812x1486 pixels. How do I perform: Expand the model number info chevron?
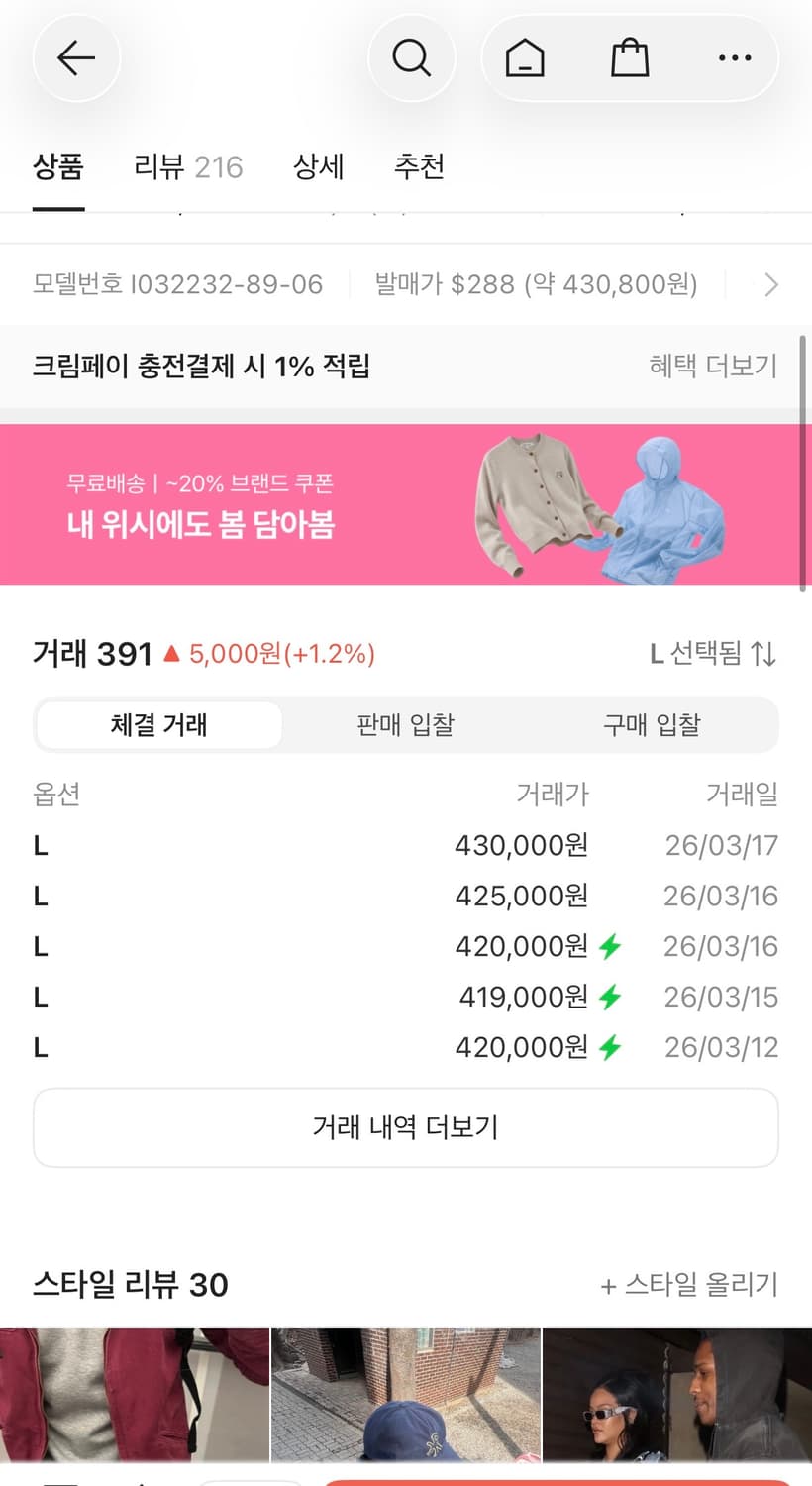coord(770,284)
